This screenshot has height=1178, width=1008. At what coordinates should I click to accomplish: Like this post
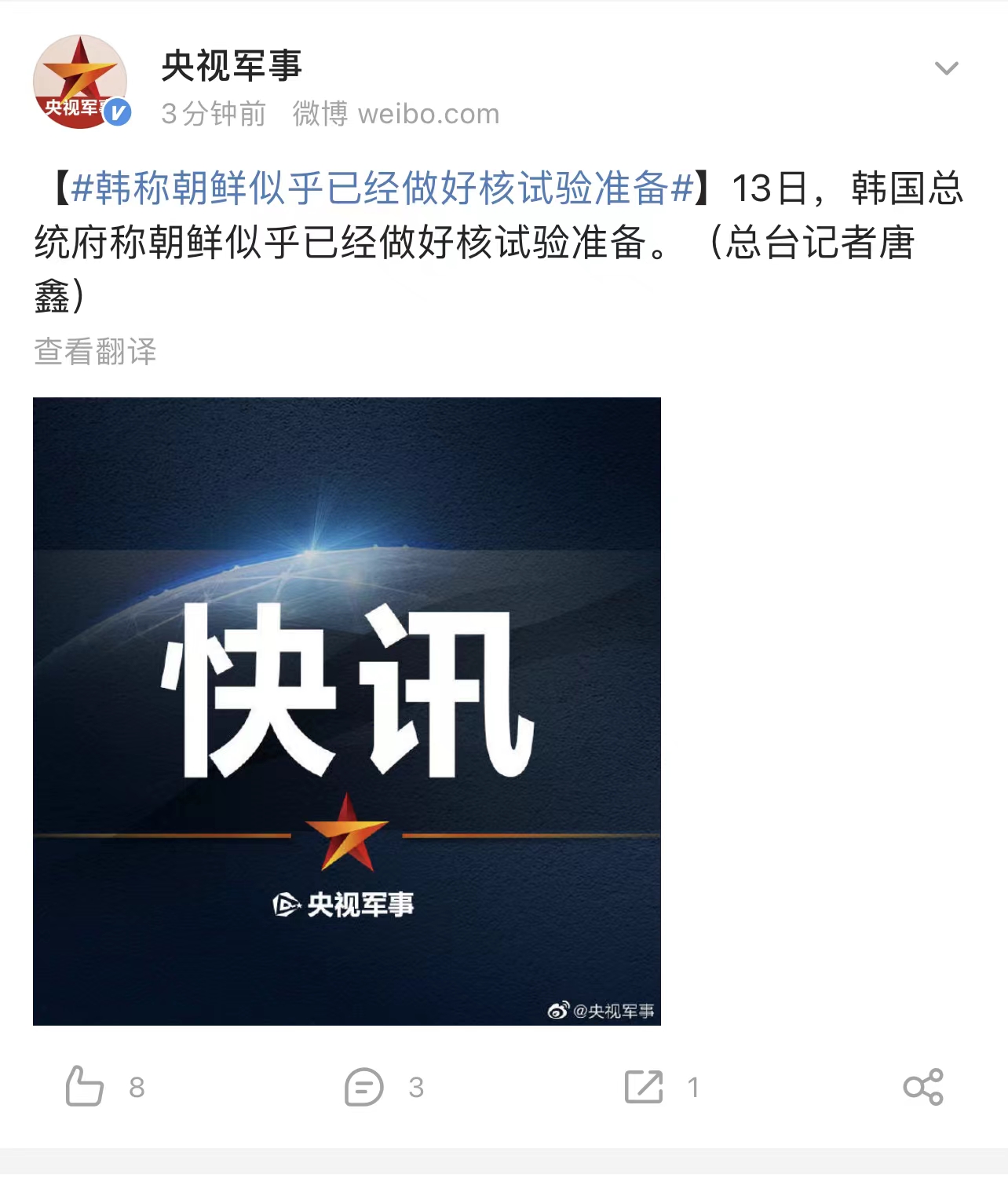point(85,1087)
